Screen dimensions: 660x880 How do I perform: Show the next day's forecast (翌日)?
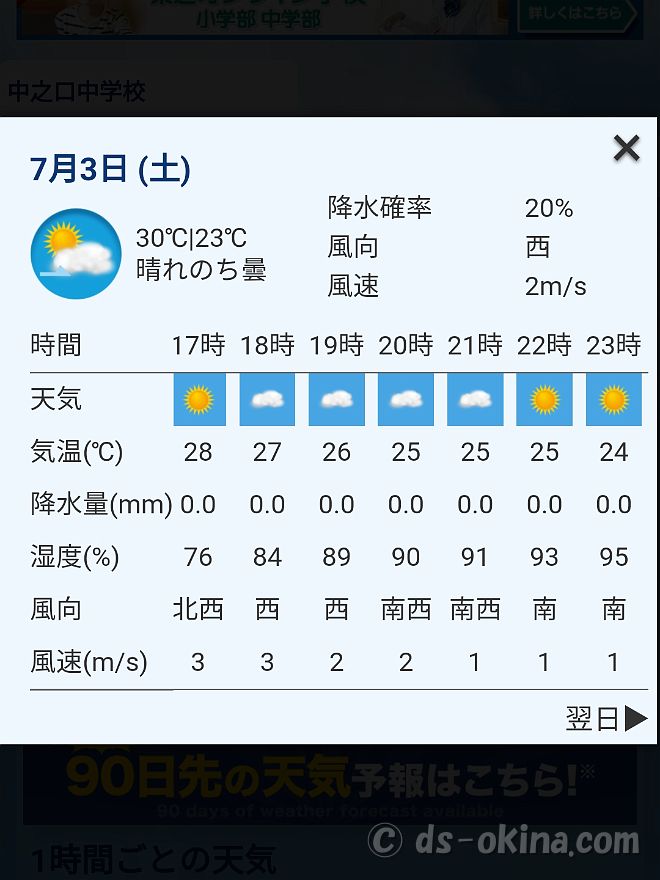click(x=606, y=718)
